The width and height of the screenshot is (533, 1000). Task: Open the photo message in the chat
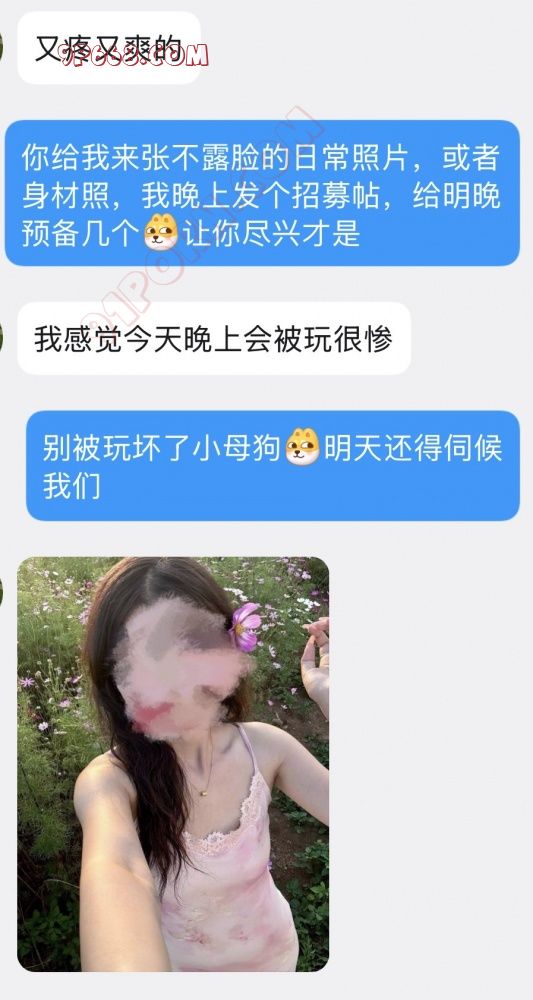[x=173, y=764]
